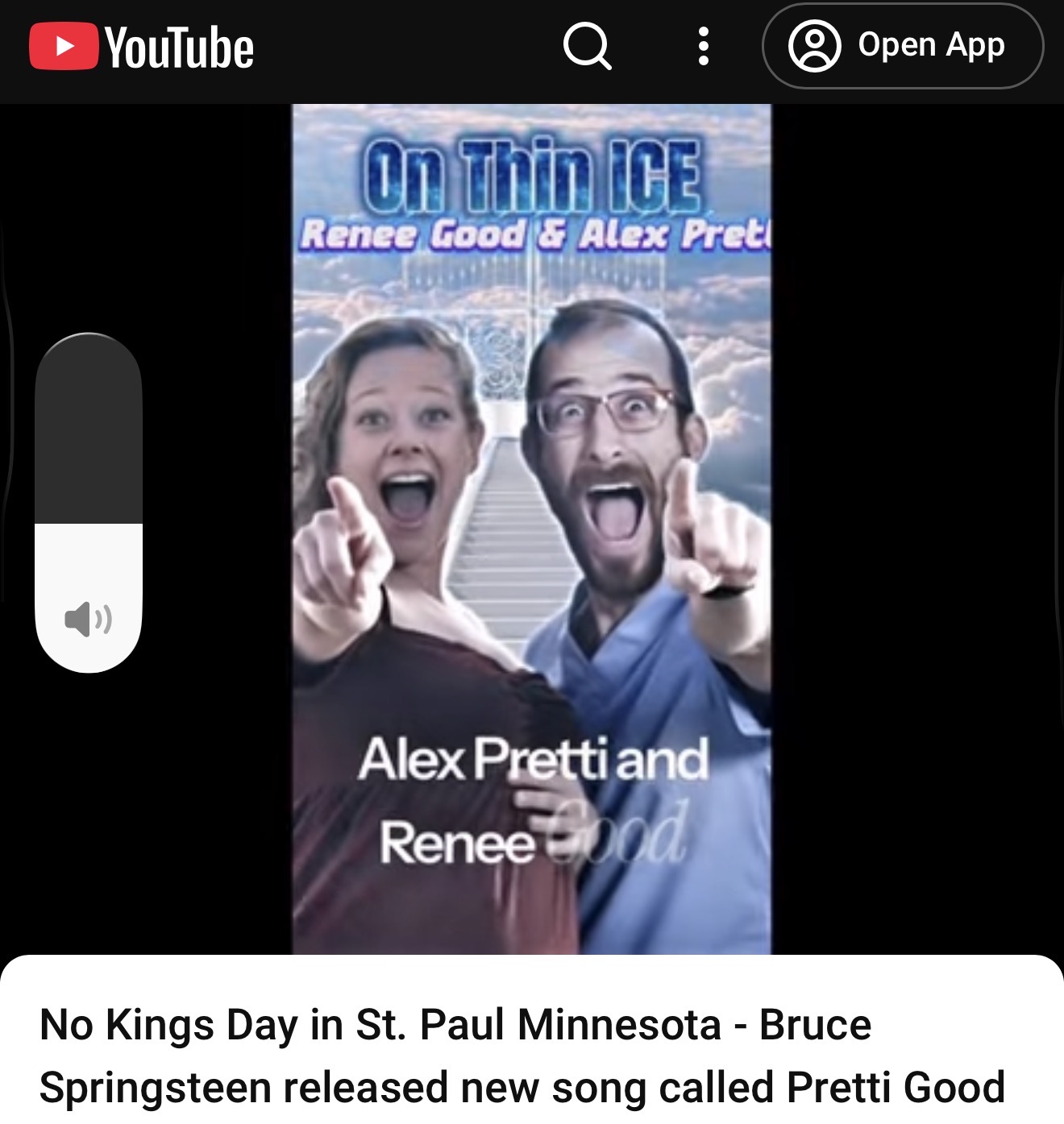This screenshot has width=1064, height=1124.
Task: Tap the Open App button
Action: [x=902, y=46]
